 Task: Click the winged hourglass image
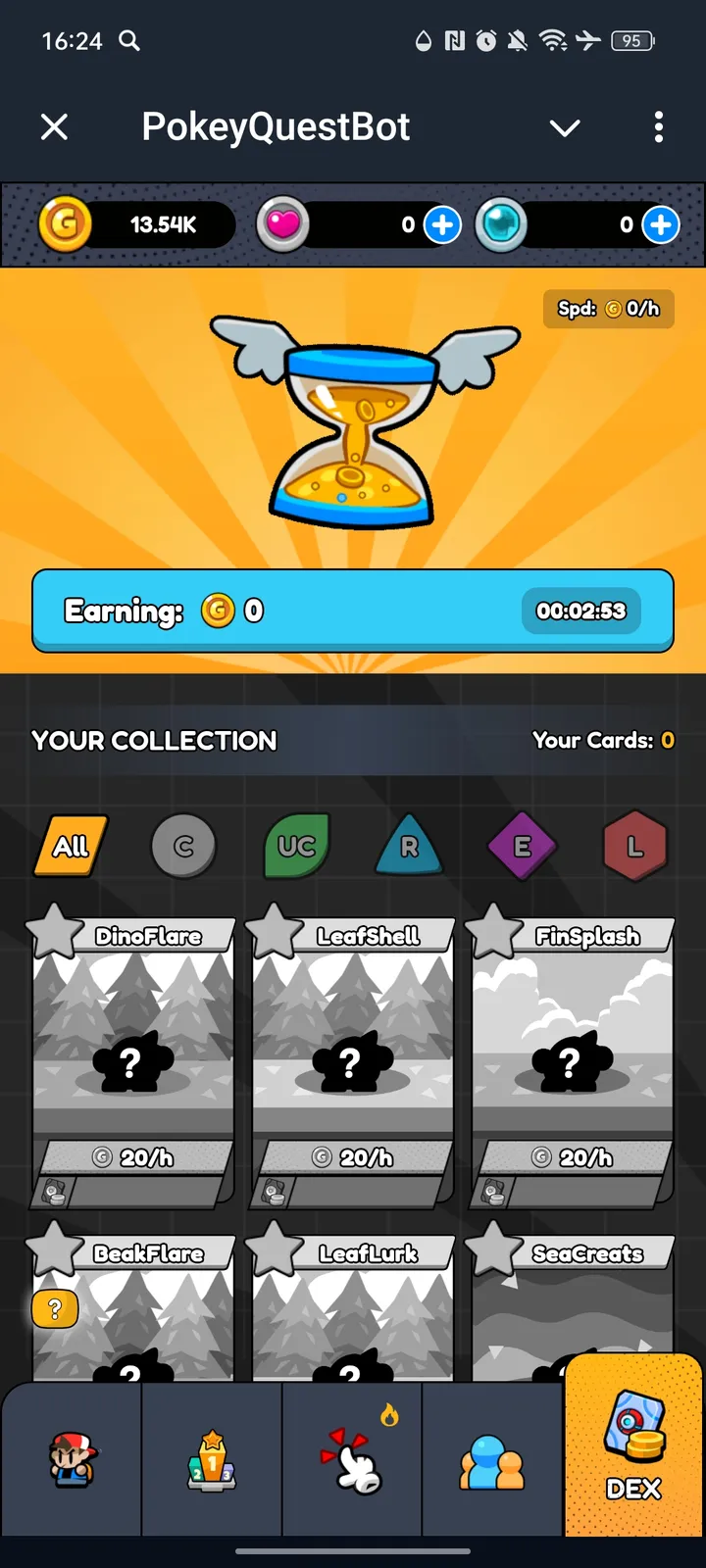[x=353, y=421]
